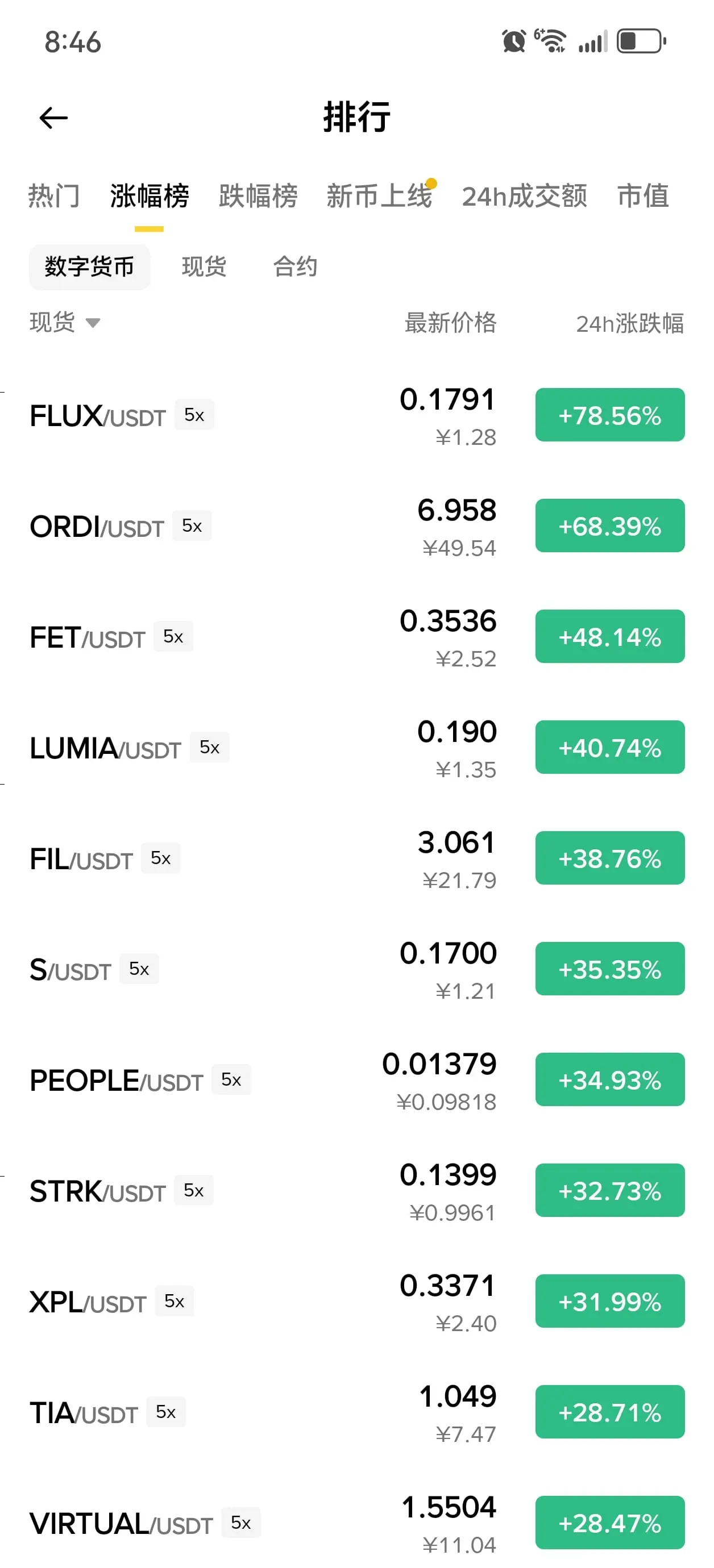
Task: Open the ORDI/USDT trading pair
Action: 97,527
